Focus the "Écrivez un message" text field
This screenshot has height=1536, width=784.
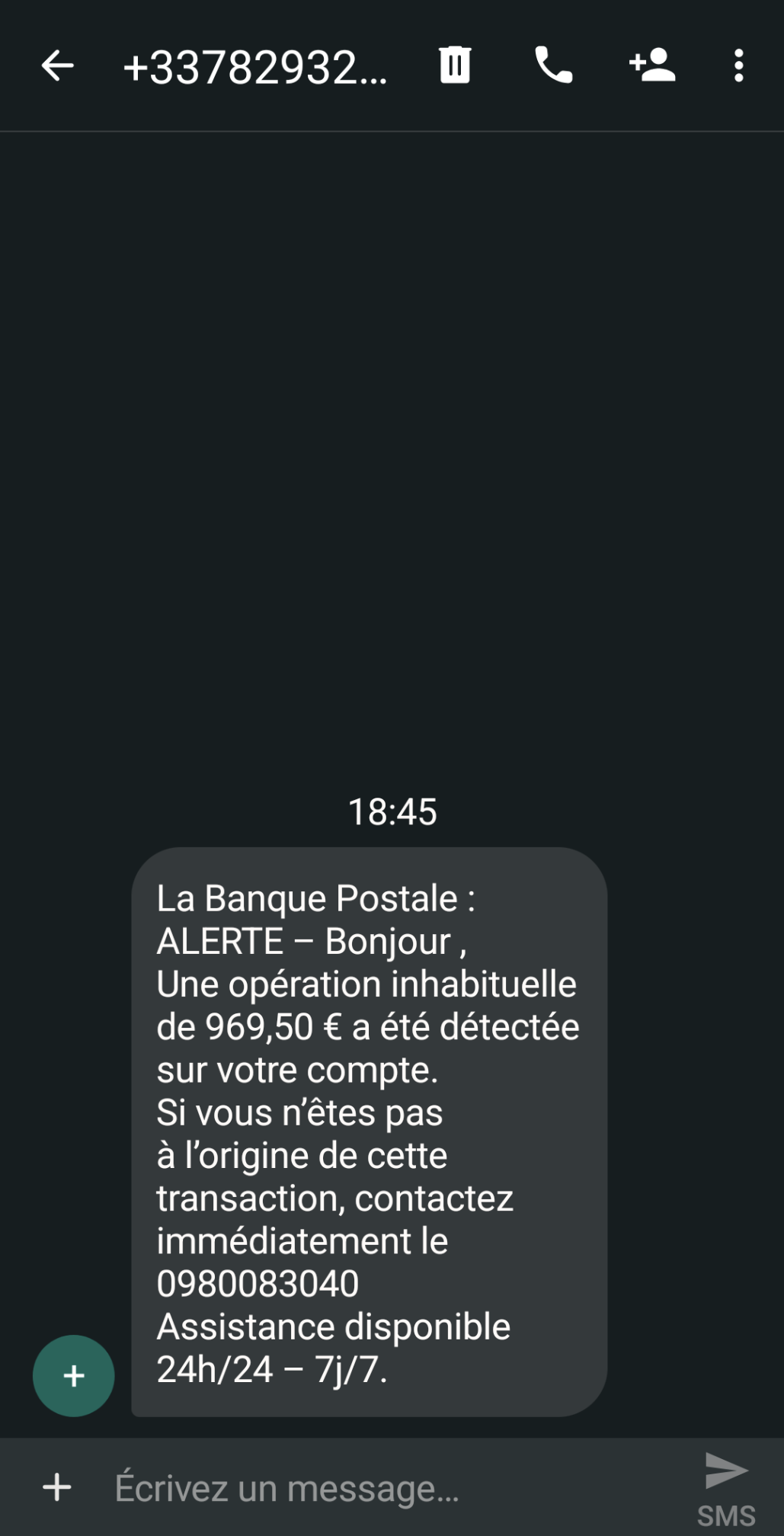pos(381,1486)
